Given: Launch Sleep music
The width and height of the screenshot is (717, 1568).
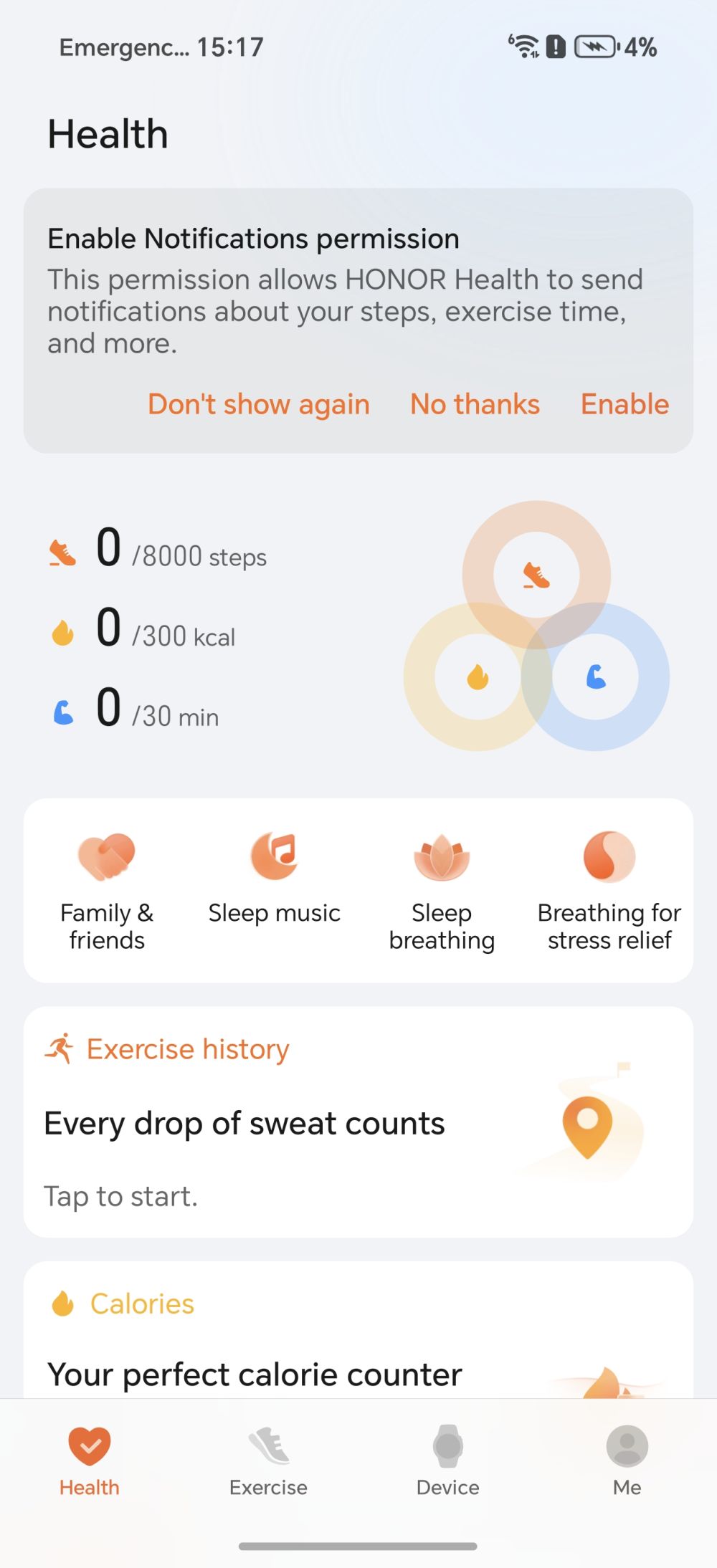Looking at the screenshot, I should click(274, 878).
